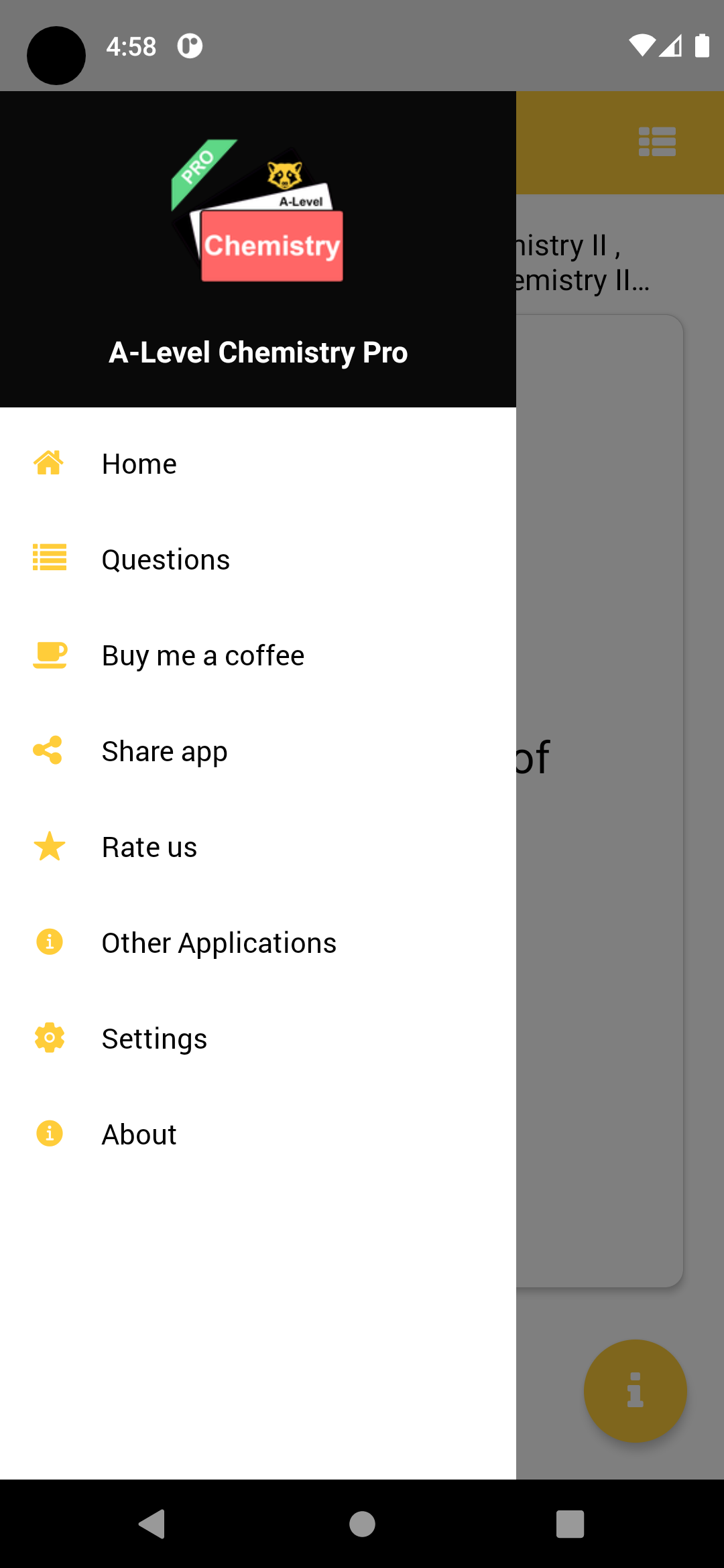Open the Settings menu item

pyautogui.click(x=154, y=1039)
